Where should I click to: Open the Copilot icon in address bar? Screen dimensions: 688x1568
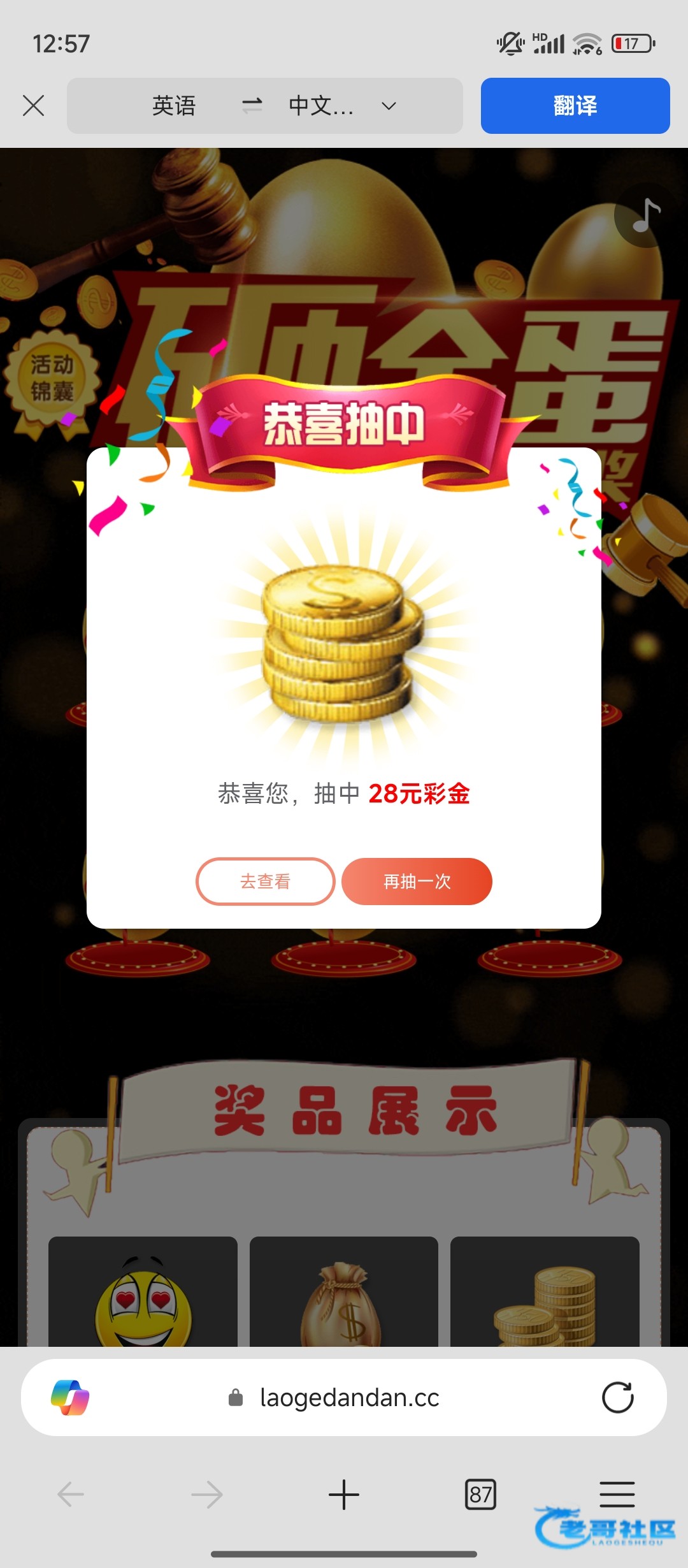click(70, 1397)
